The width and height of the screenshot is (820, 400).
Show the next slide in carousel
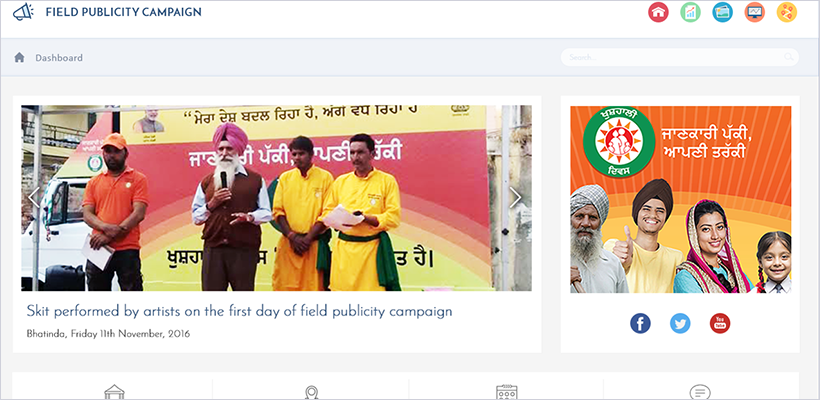point(516,197)
